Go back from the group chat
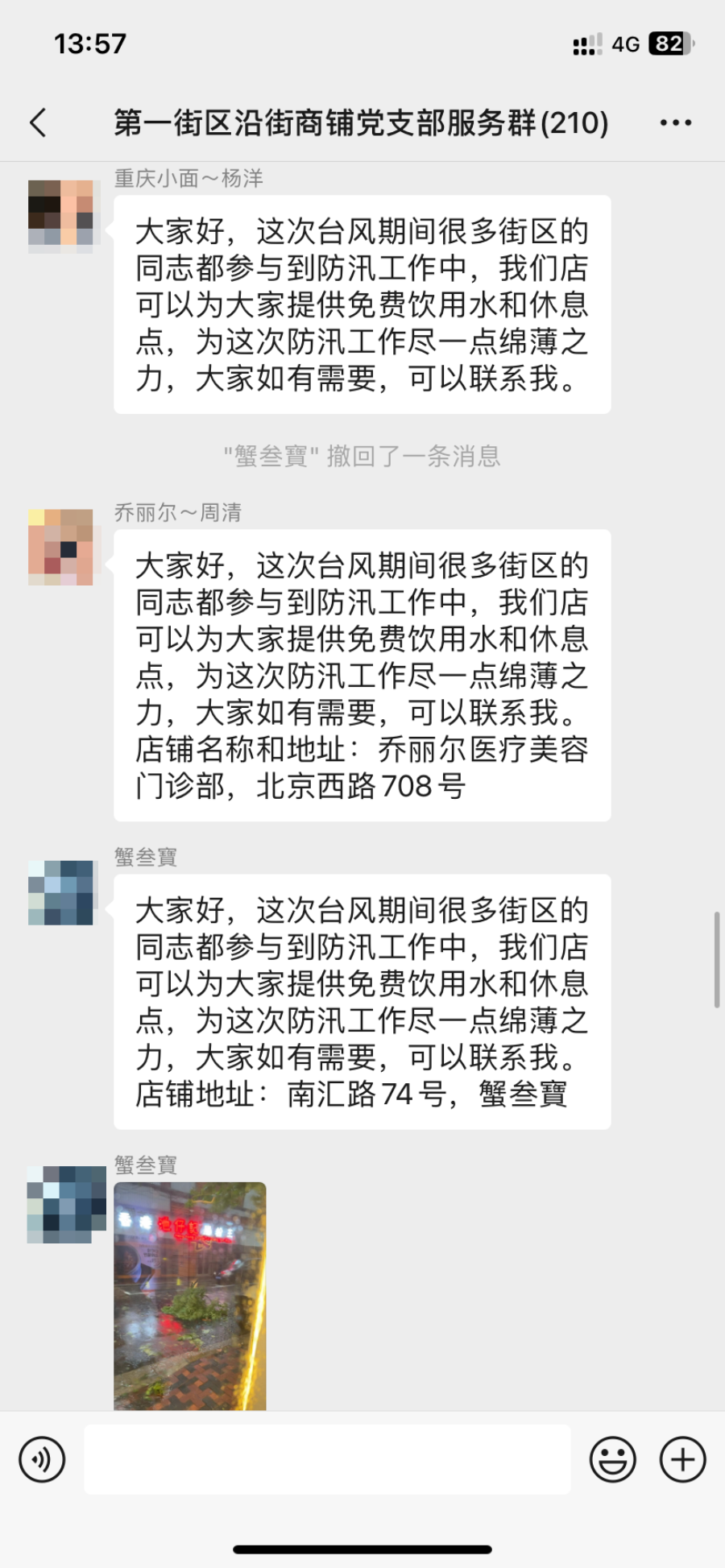This screenshot has height=1568, width=725. [38, 123]
